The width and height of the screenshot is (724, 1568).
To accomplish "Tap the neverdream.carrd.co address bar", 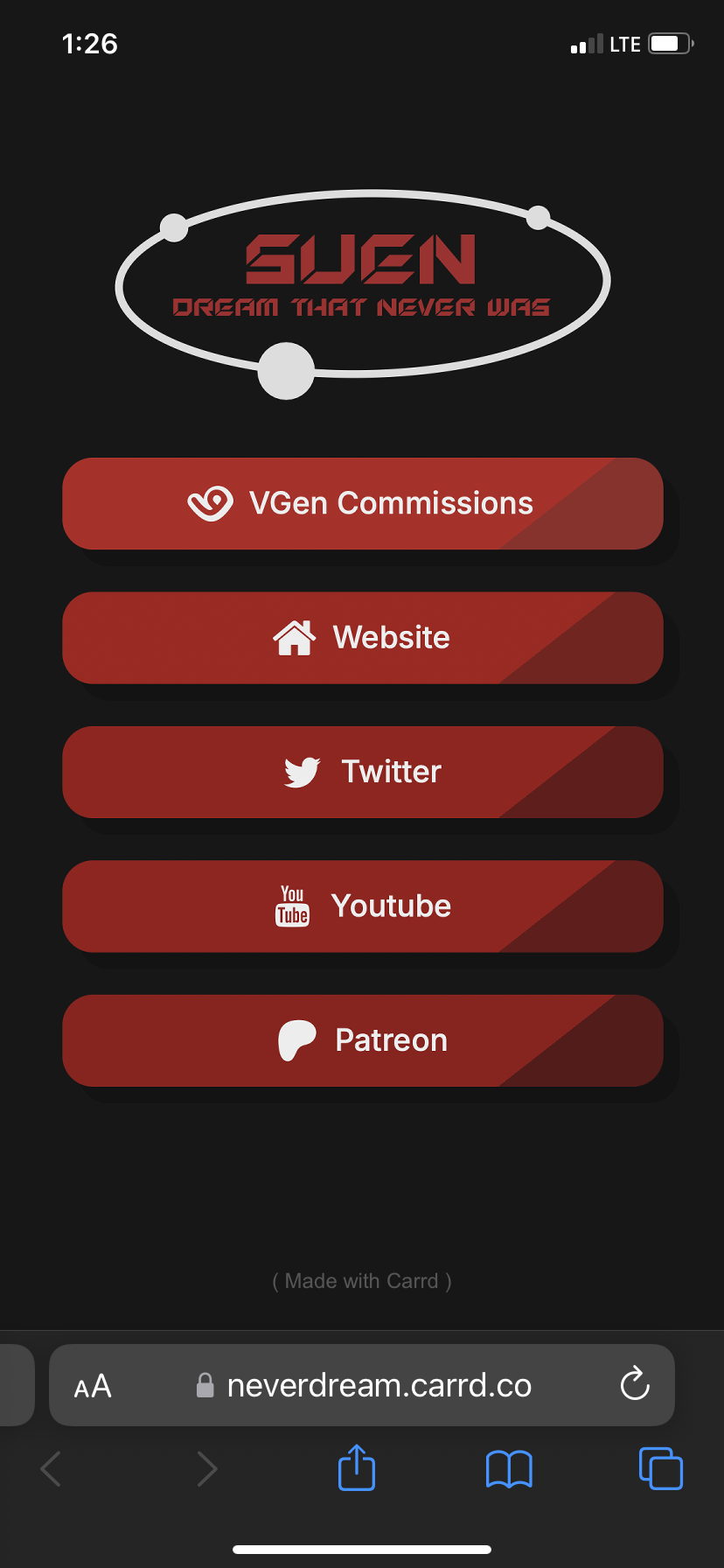I will [x=378, y=1386].
